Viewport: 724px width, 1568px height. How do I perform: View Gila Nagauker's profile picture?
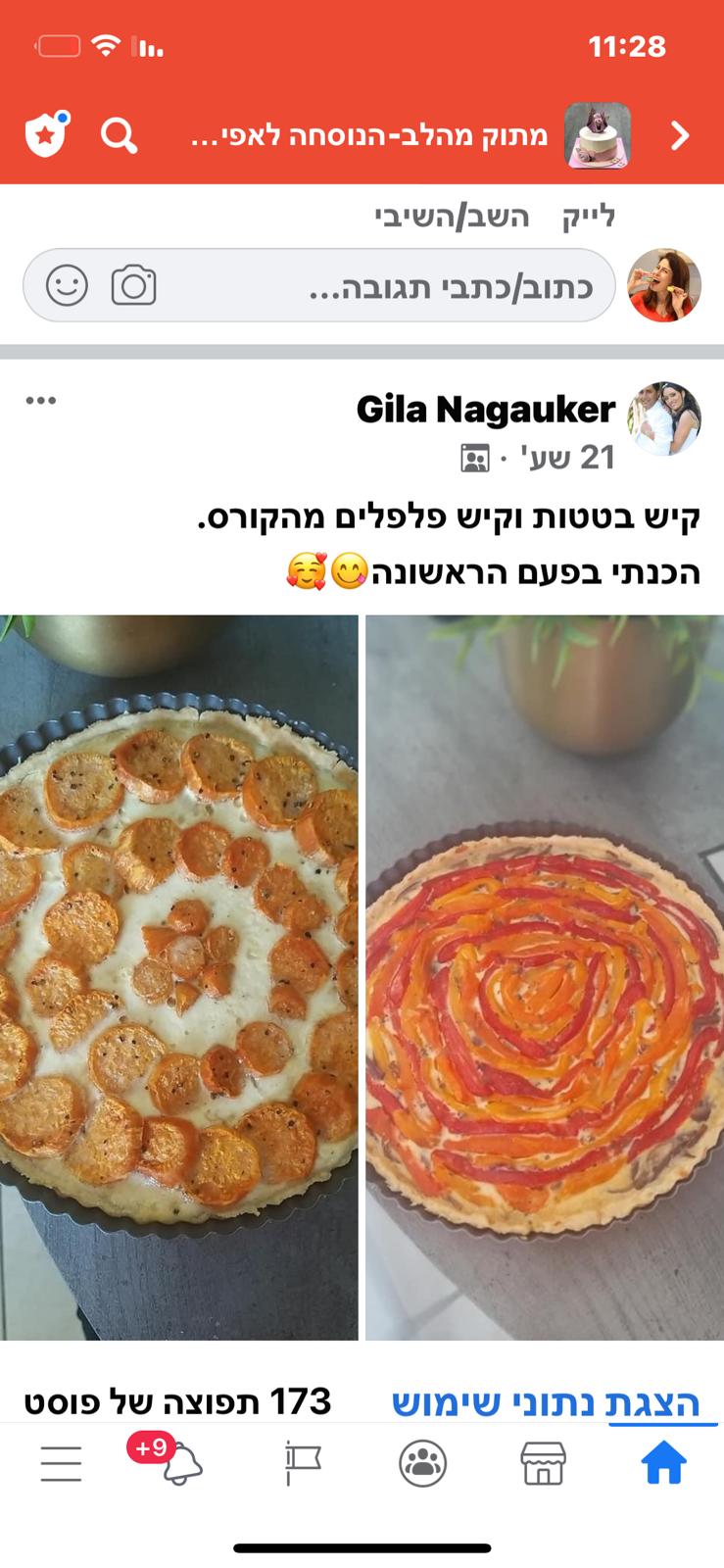click(x=664, y=418)
